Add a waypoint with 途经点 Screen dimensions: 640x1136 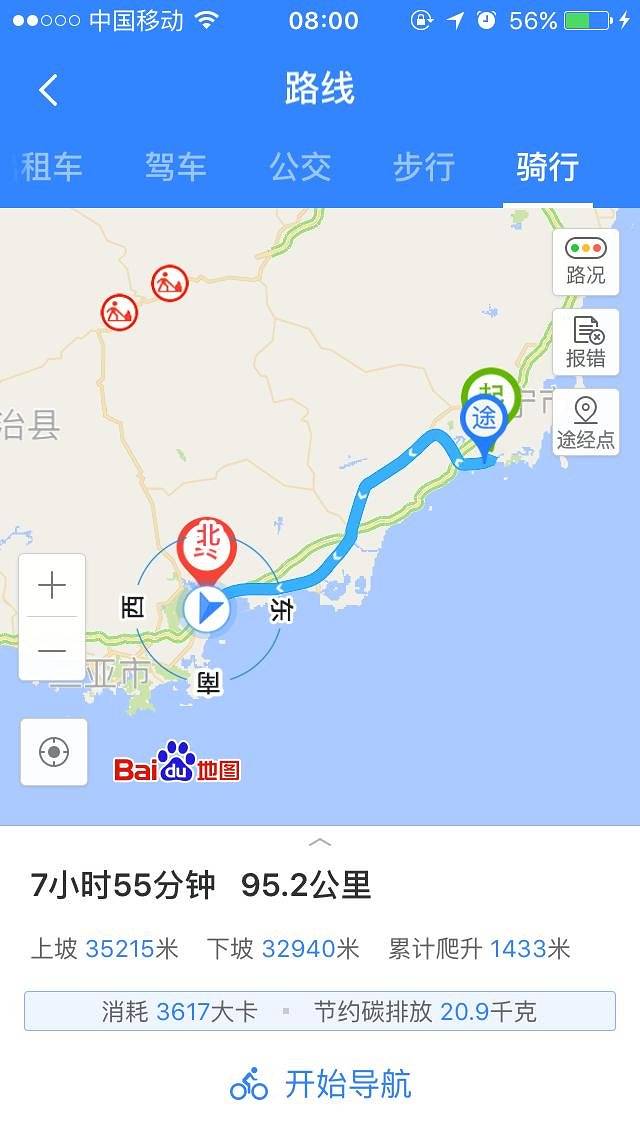[x=586, y=423]
